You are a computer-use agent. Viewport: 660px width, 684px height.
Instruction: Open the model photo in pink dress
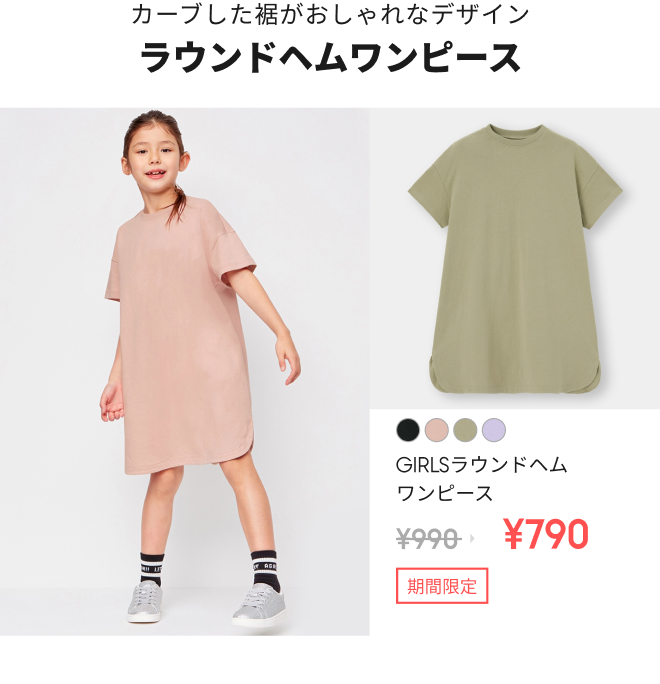185,371
